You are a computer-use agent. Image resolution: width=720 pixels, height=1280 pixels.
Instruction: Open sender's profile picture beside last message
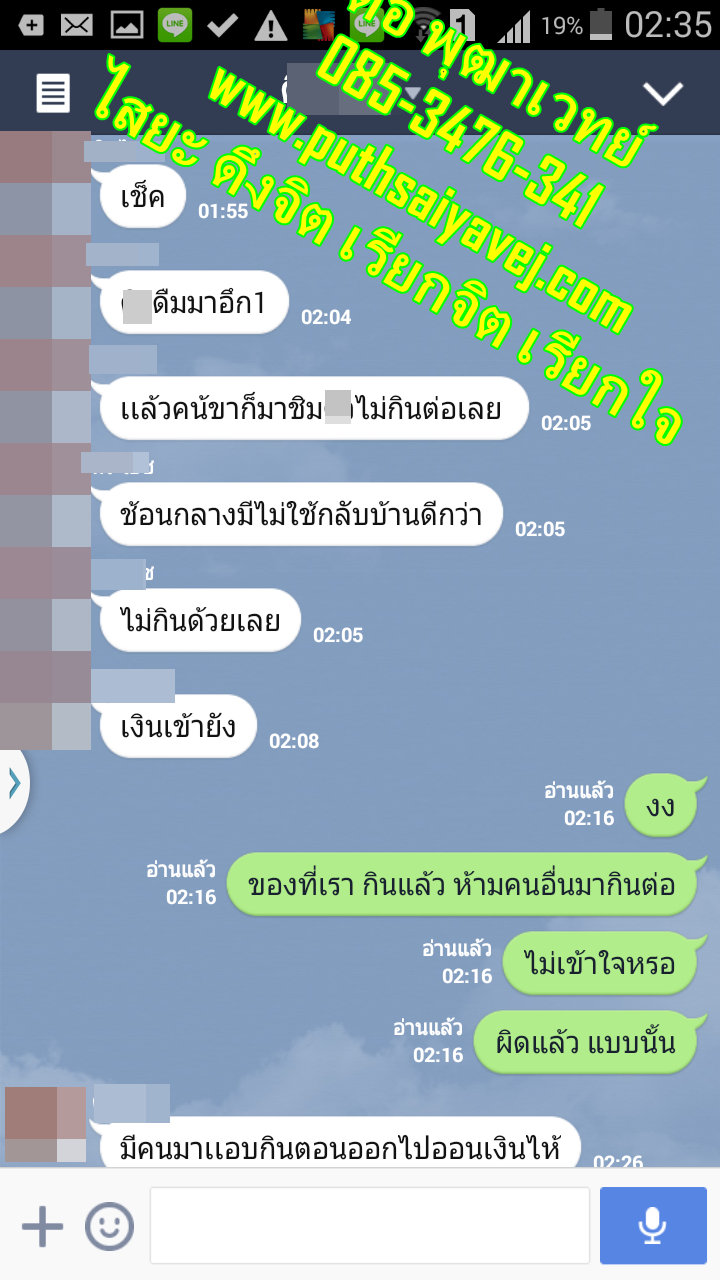46,1124
